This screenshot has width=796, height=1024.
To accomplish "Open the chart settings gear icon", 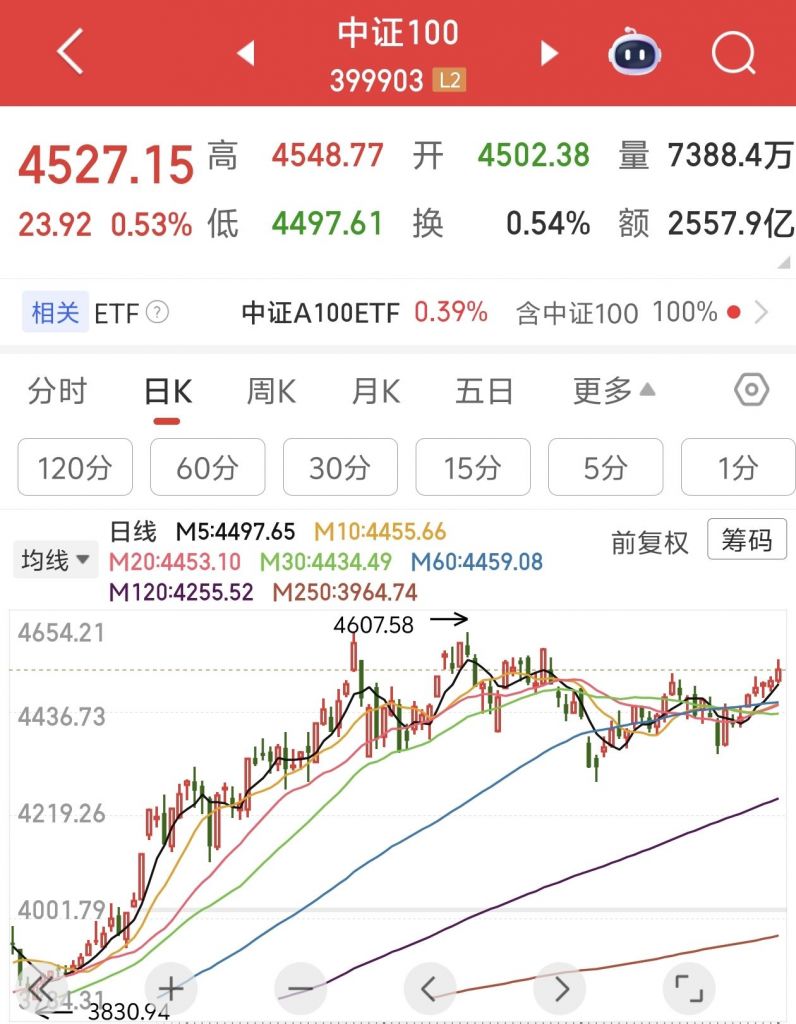I will pos(749,392).
